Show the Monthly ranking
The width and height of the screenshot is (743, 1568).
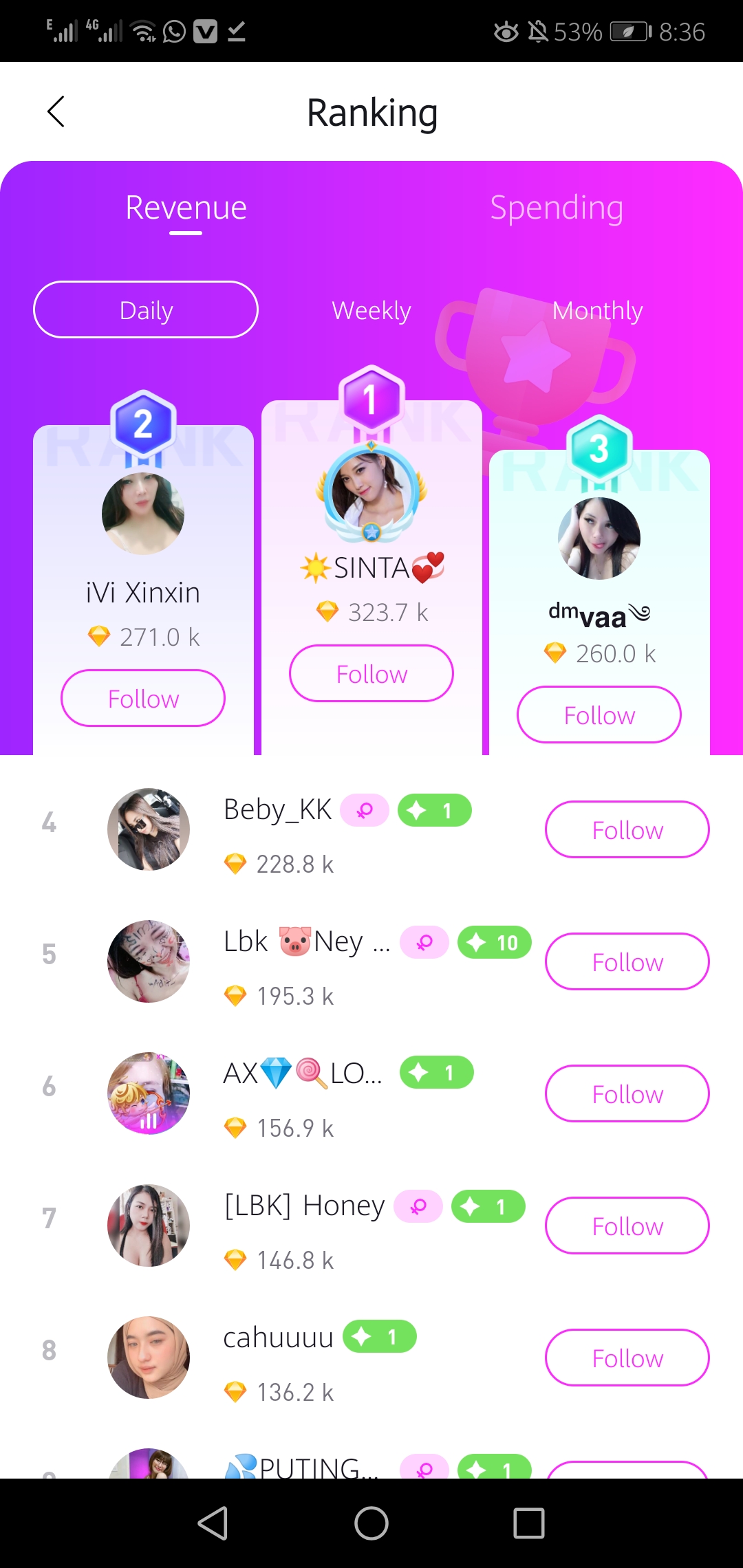pos(597,310)
